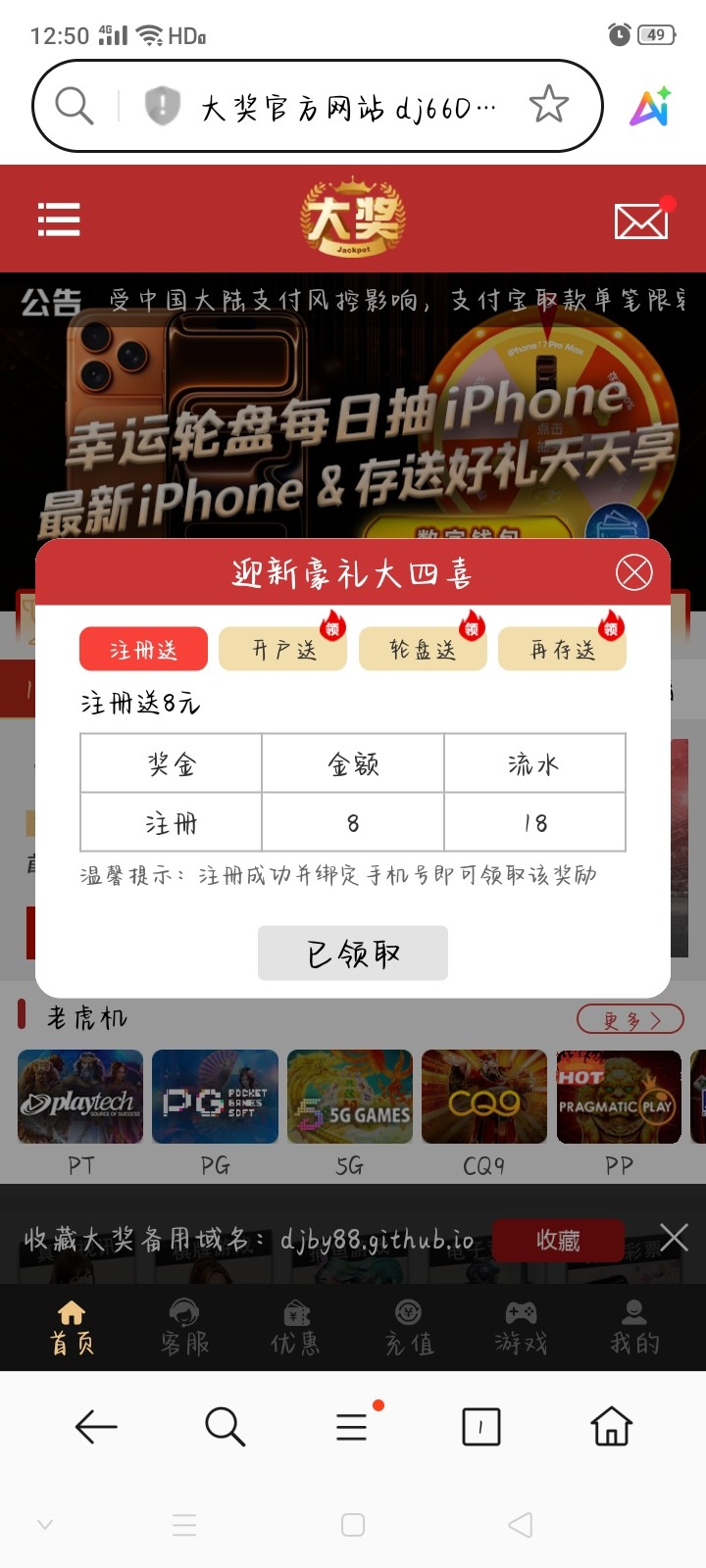
Task: Open the 再存送 tab
Action: [x=562, y=650]
